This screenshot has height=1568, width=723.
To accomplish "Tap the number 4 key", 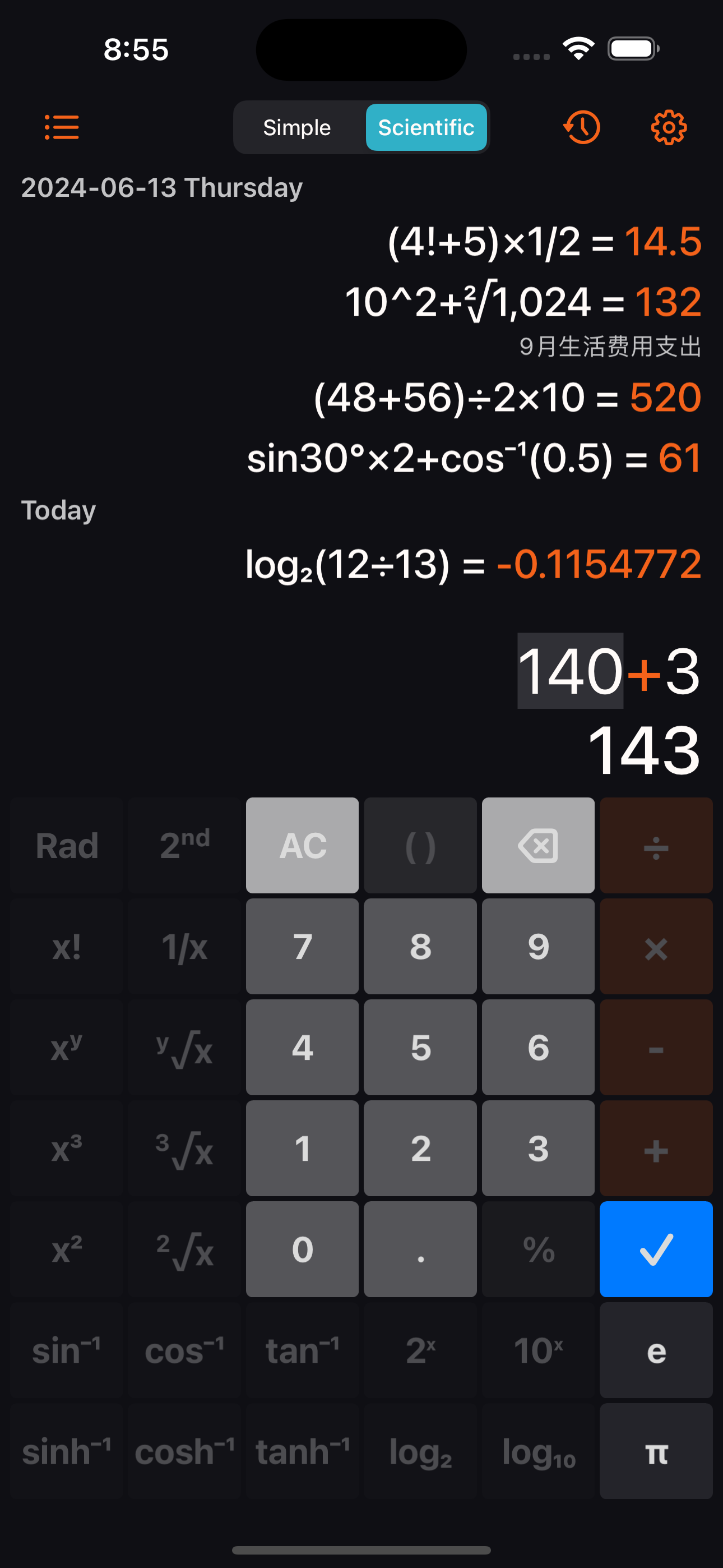I will pyautogui.click(x=302, y=1048).
